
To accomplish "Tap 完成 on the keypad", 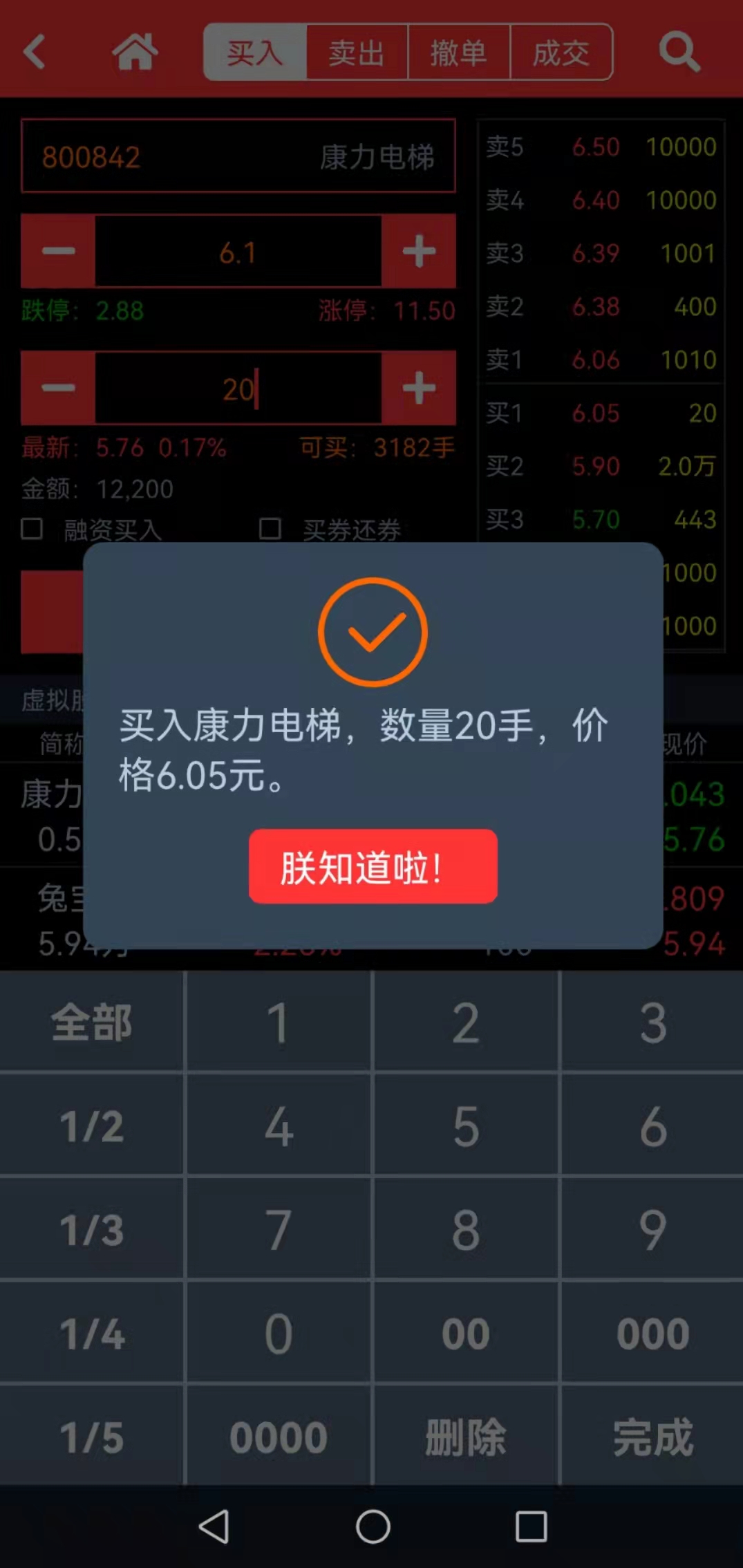I will click(652, 1436).
